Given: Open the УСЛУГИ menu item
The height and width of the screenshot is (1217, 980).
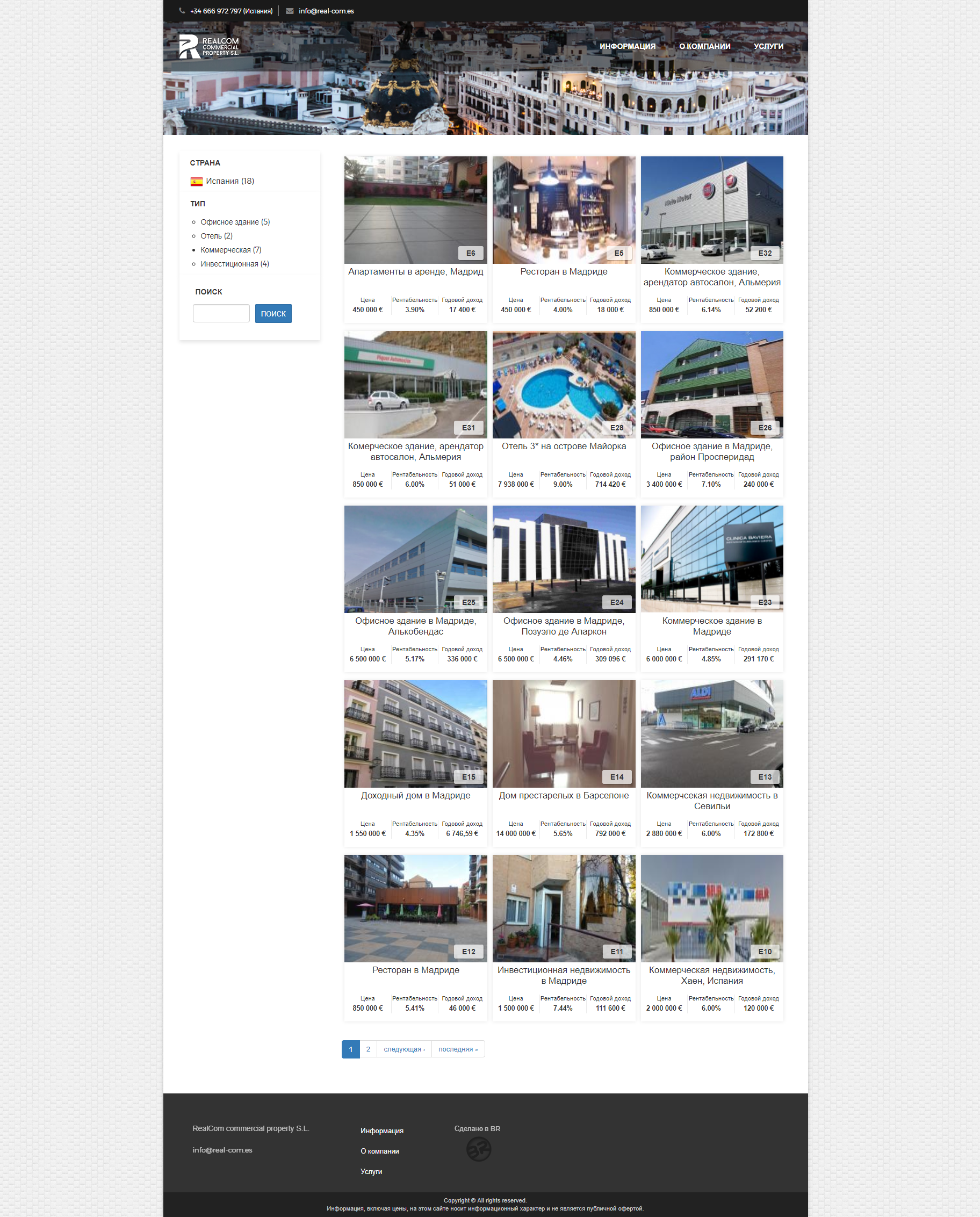Looking at the screenshot, I should pos(768,46).
